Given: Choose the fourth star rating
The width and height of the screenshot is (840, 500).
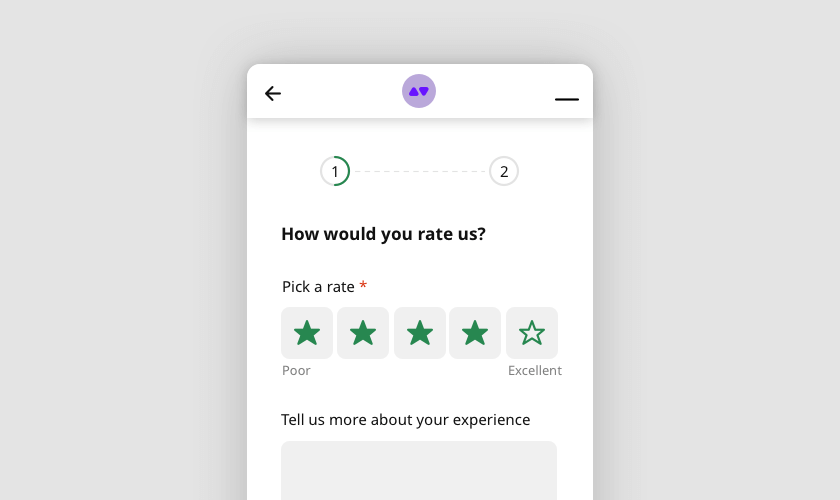Looking at the screenshot, I should pos(475,333).
